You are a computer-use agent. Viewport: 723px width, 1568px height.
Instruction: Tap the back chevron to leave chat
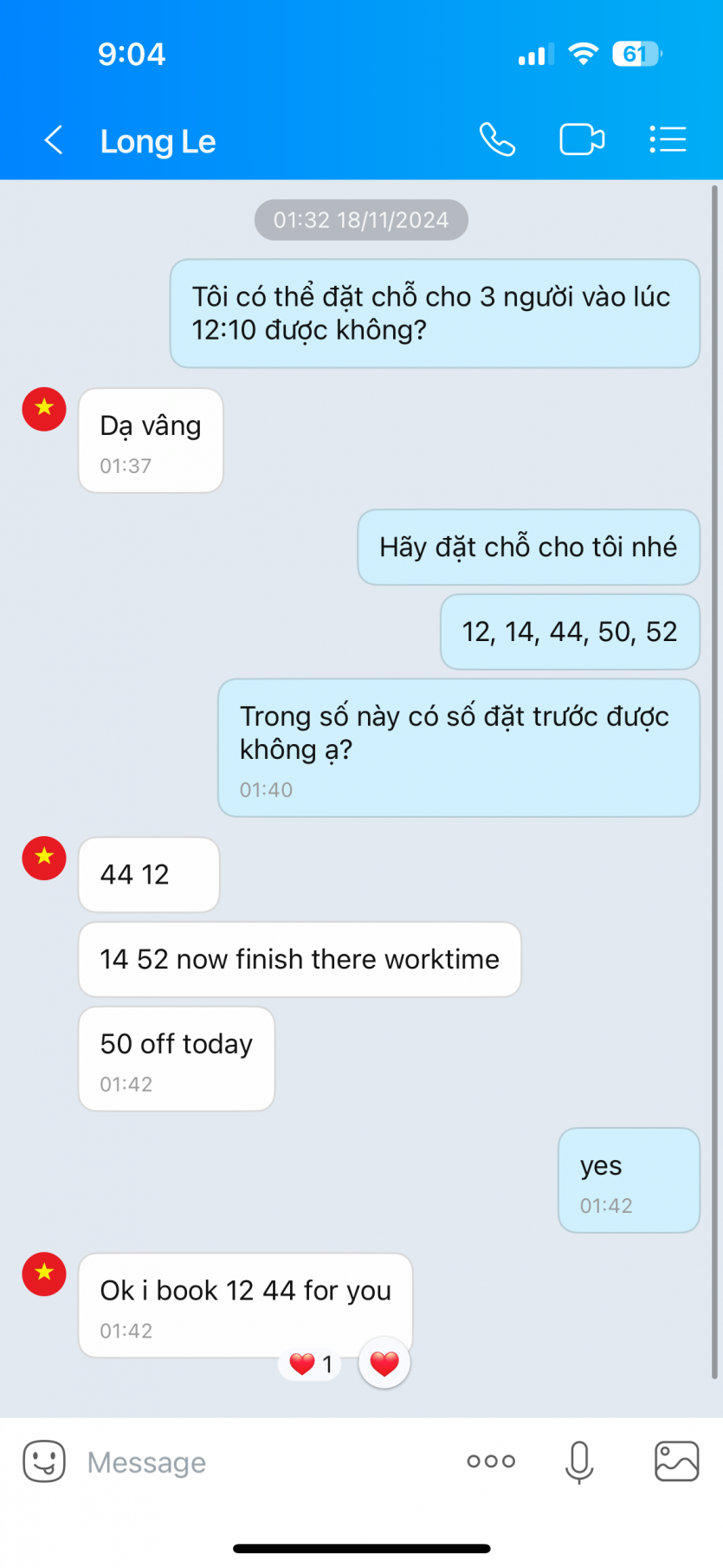53,139
